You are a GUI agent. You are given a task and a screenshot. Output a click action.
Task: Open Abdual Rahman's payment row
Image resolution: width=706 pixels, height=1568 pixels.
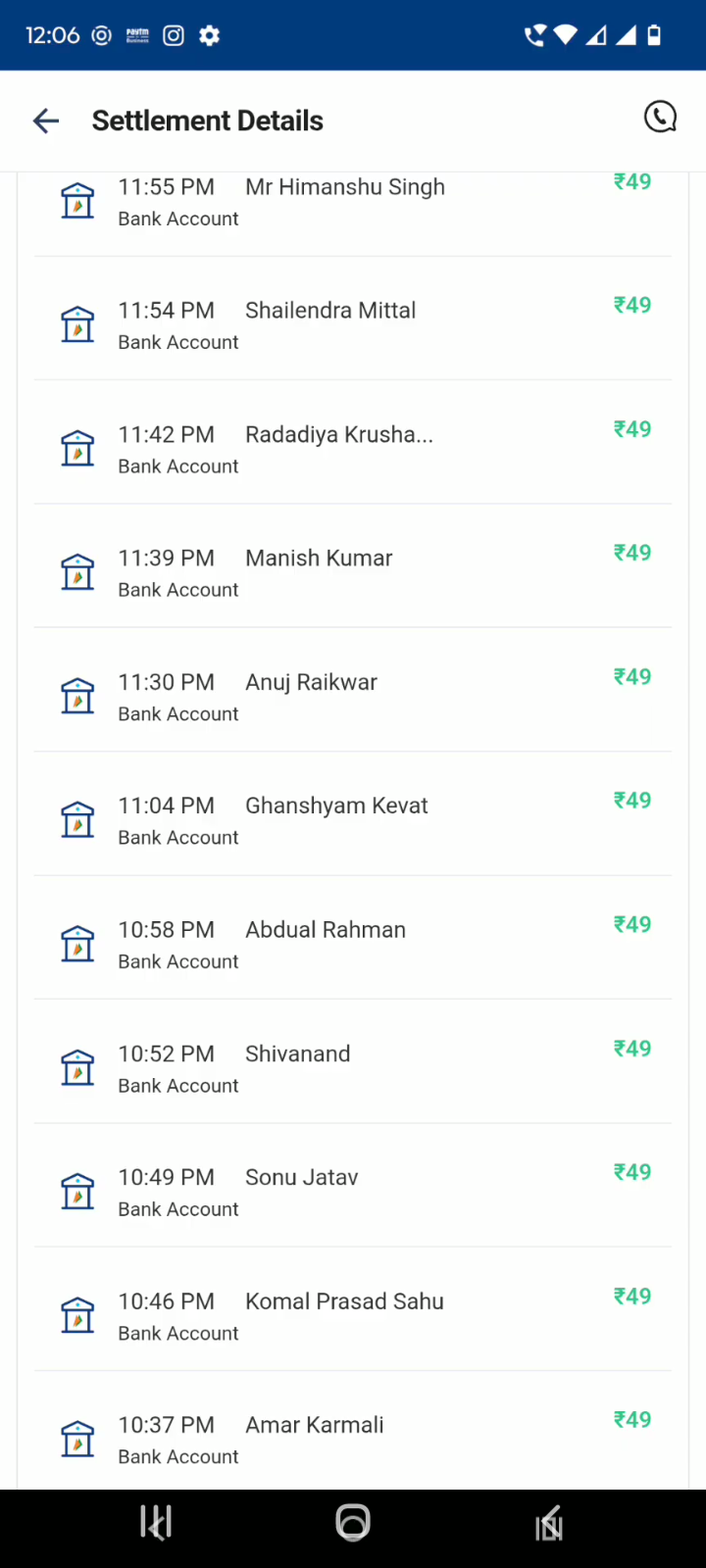click(x=353, y=944)
